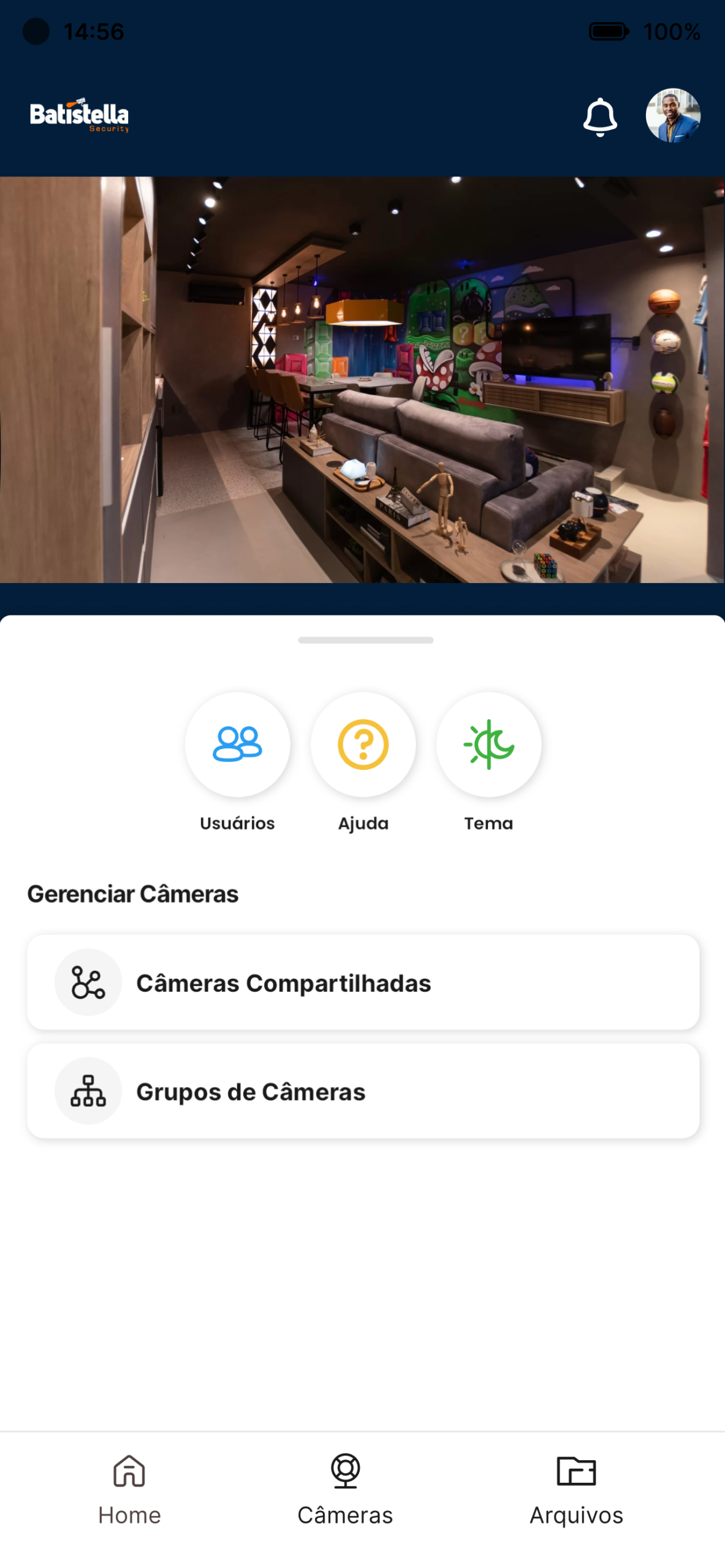Viewport: 725px width, 1568px height.
Task: Open Câmeras Compartilhadas
Action: tap(363, 981)
